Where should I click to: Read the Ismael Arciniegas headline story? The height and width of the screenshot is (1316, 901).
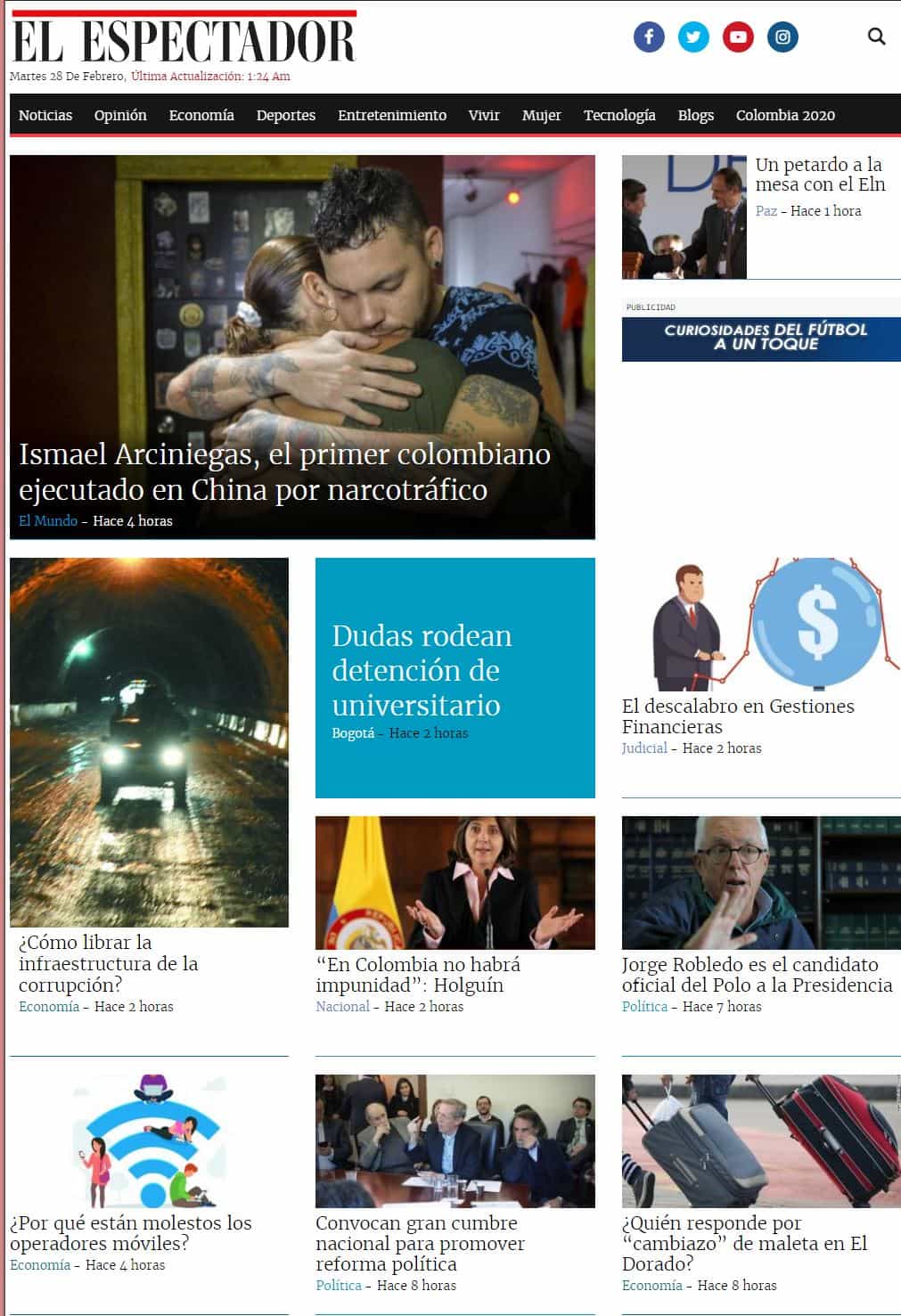pyautogui.click(x=284, y=472)
